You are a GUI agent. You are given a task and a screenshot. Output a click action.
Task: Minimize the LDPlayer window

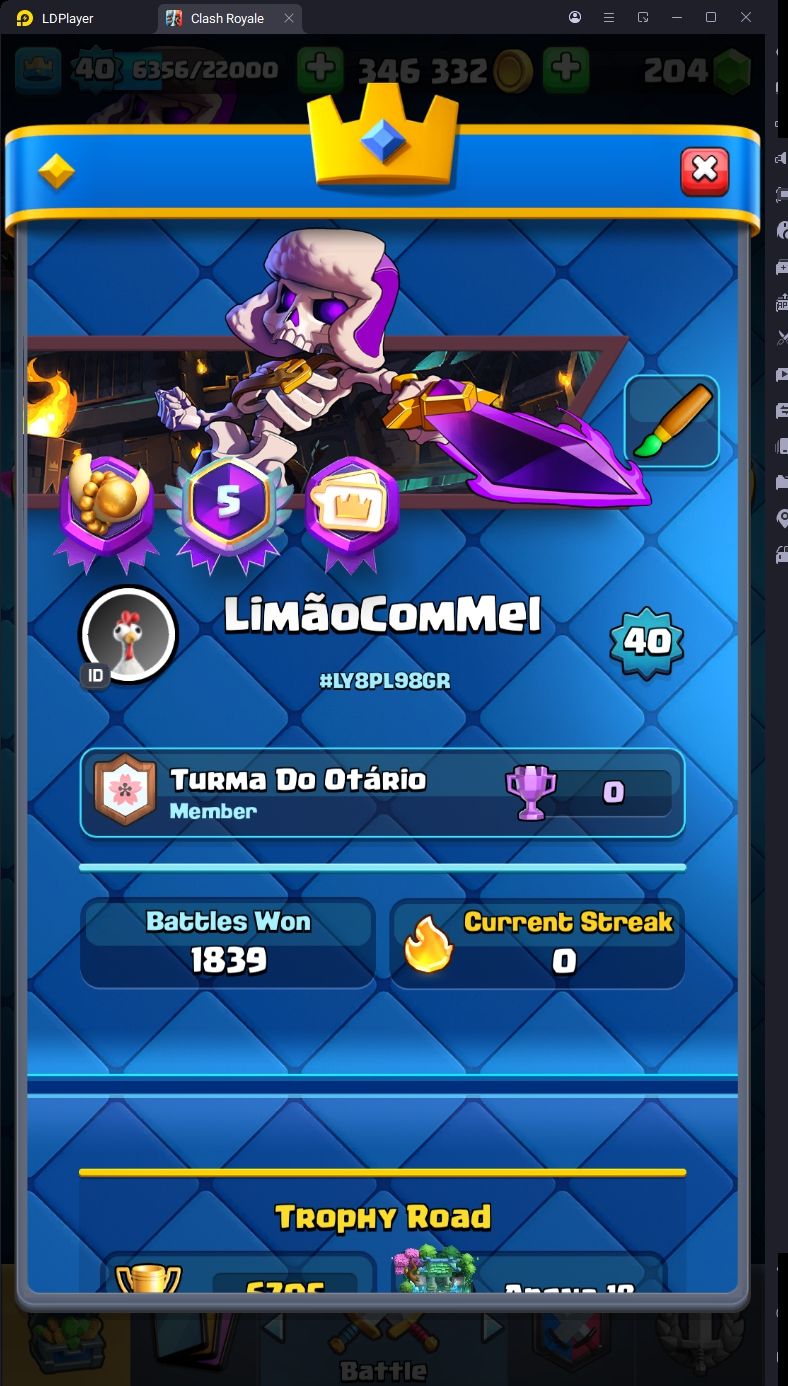pos(677,18)
